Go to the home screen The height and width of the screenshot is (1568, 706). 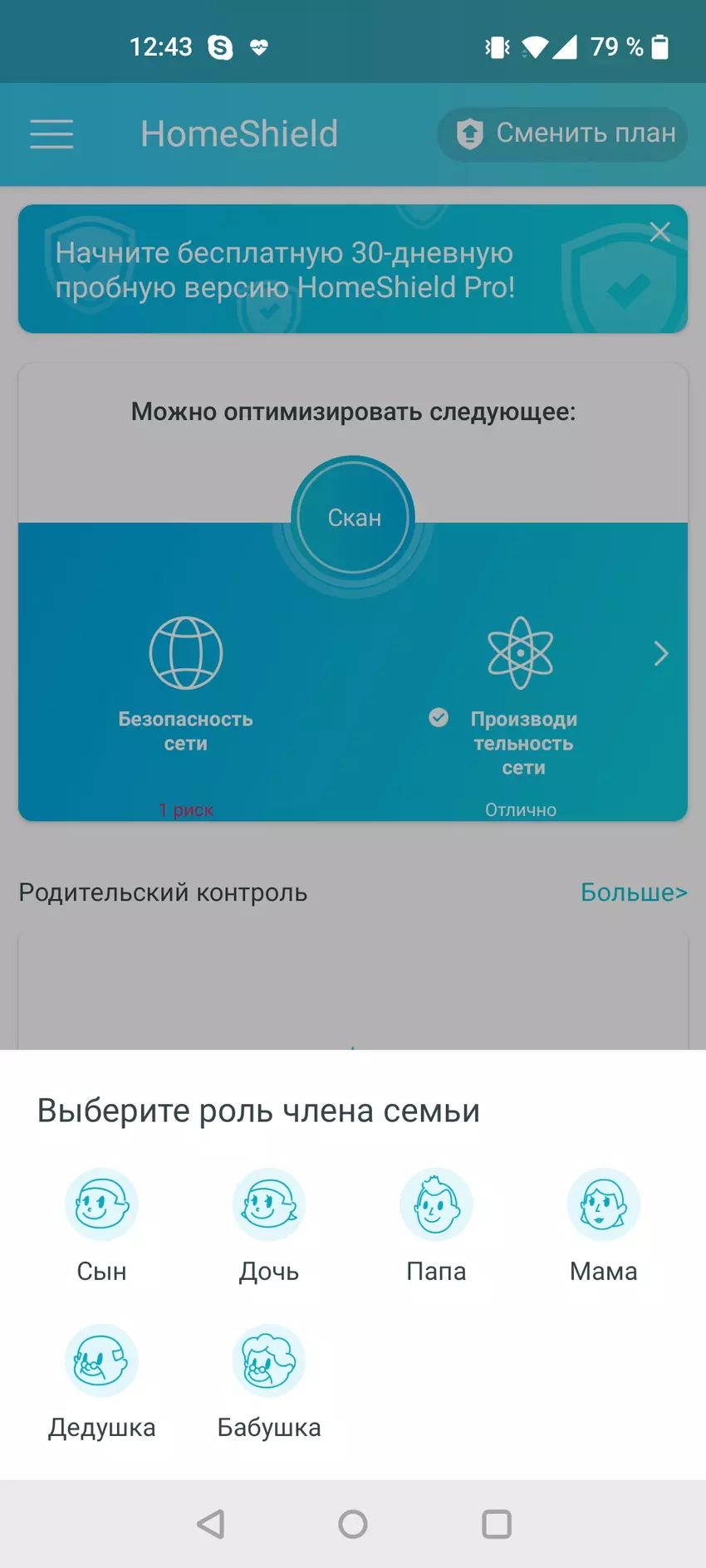pos(353,1524)
